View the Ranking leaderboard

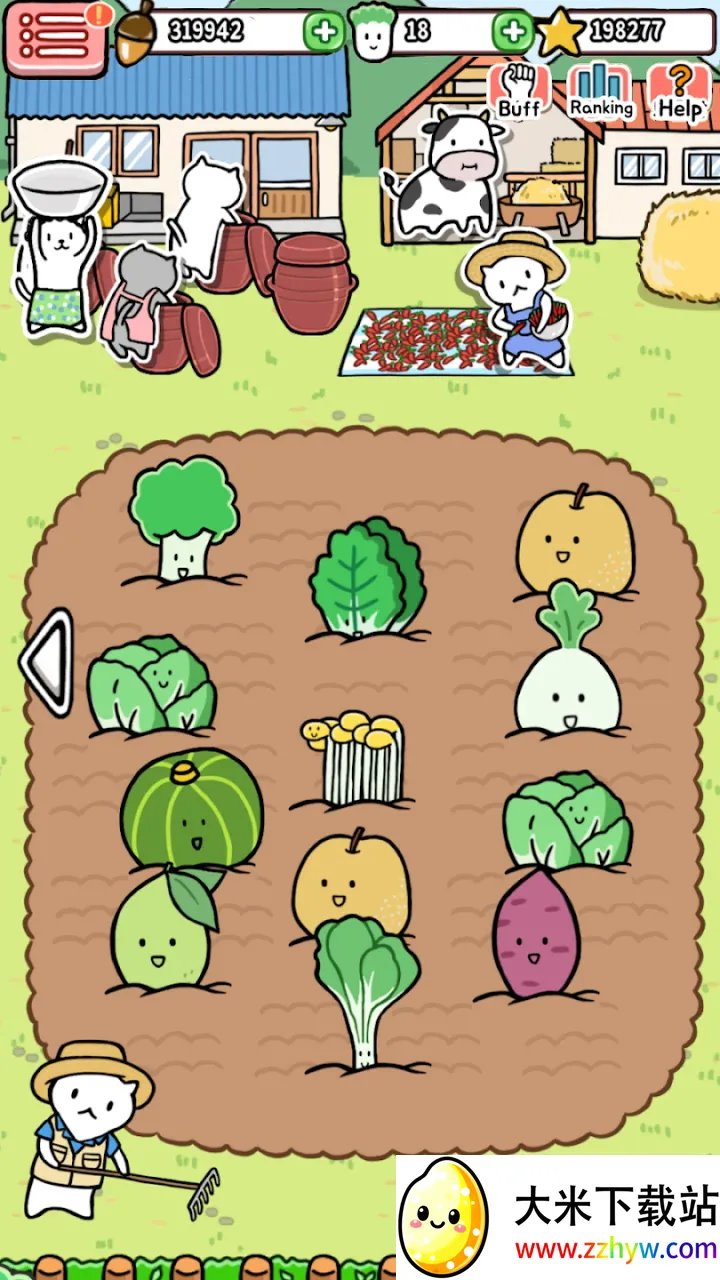pos(600,92)
